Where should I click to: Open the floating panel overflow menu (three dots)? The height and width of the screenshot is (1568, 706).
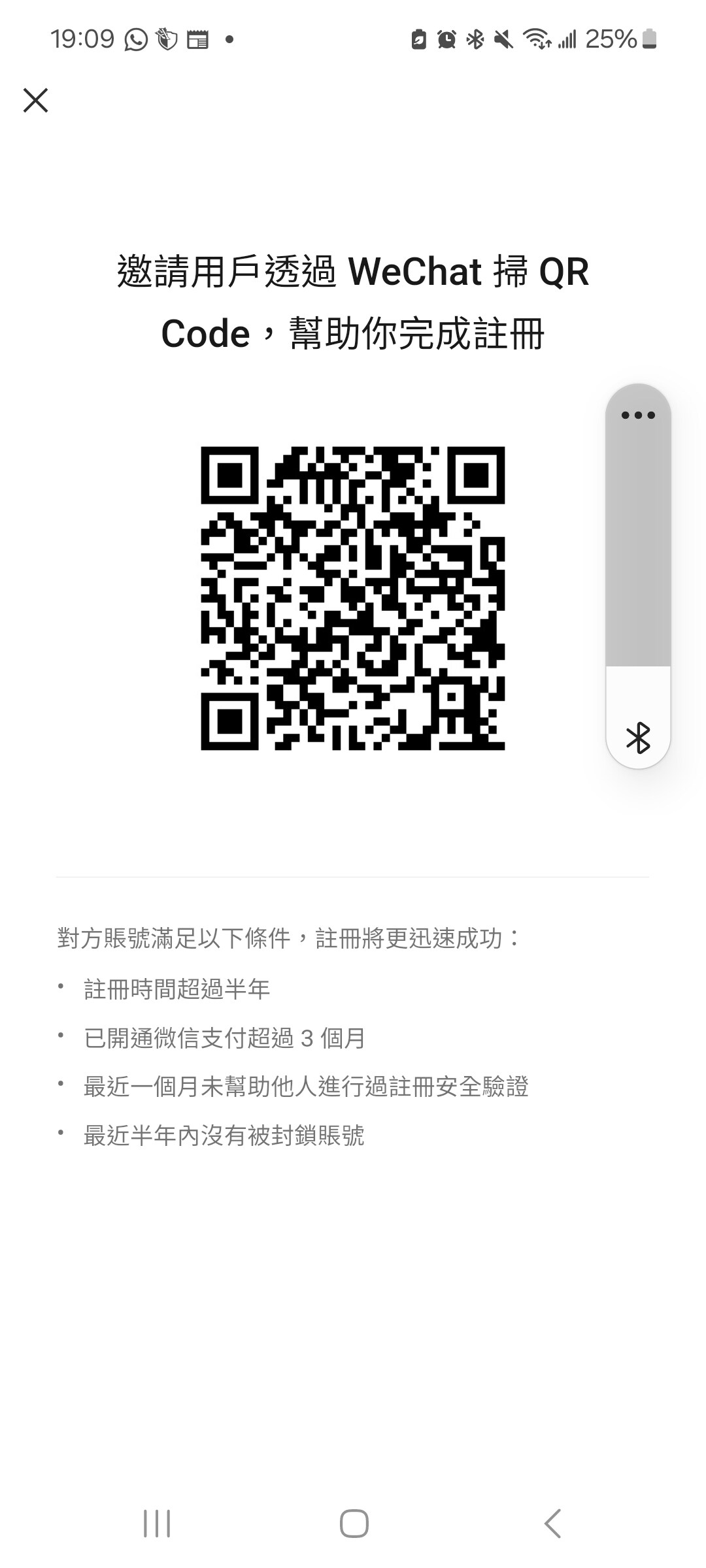637,414
